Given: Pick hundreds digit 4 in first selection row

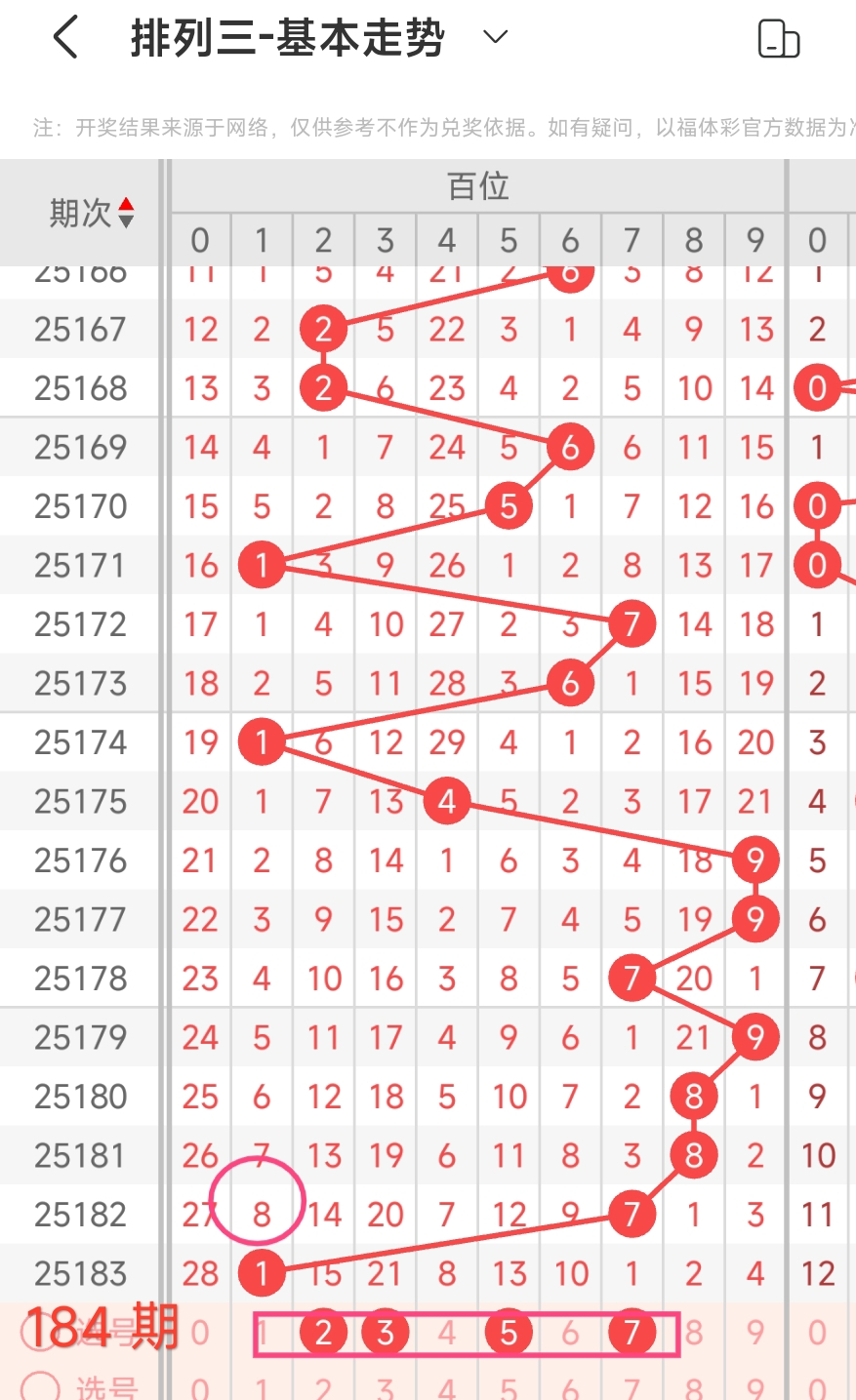Looking at the screenshot, I should [x=447, y=1333].
